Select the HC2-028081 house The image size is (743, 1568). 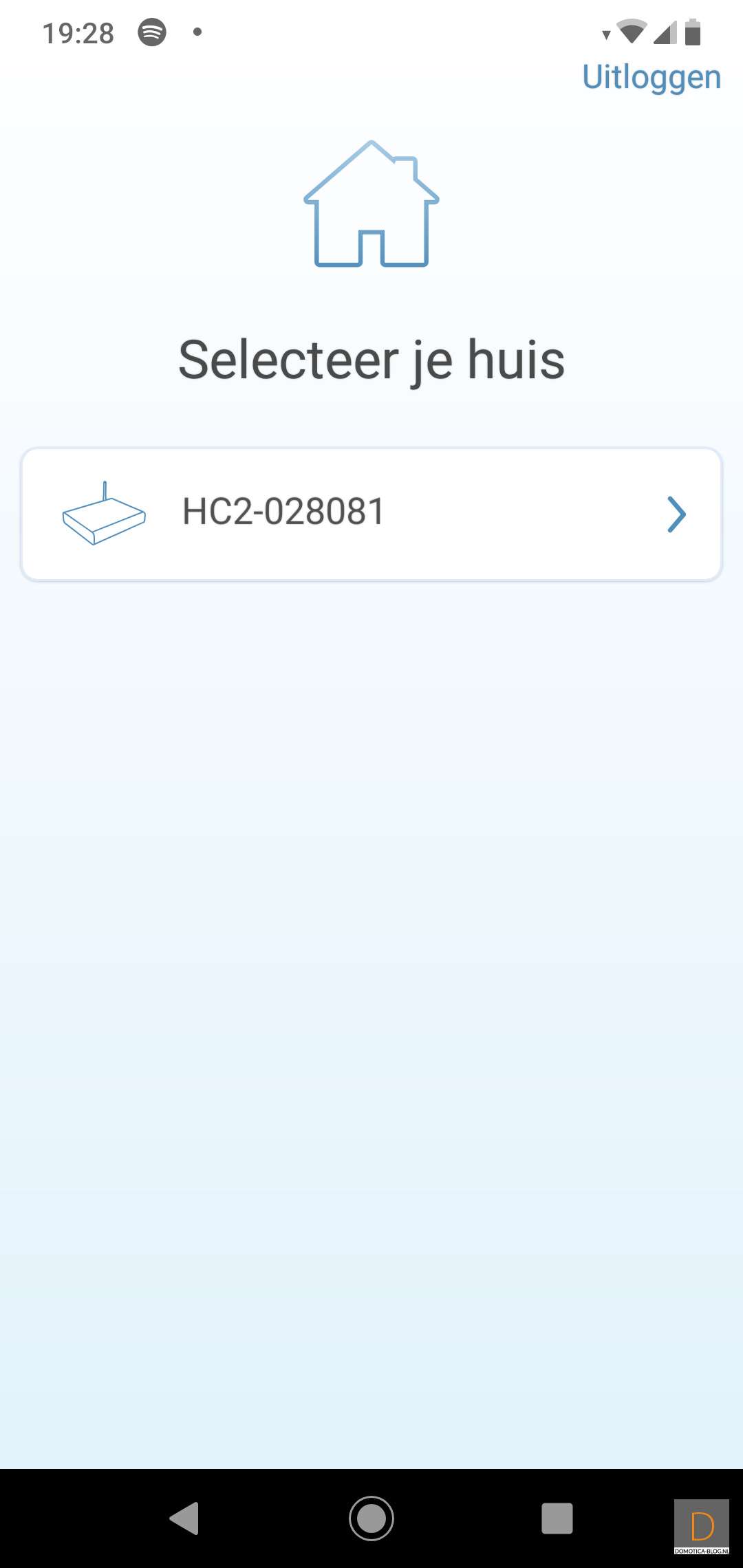pos(371,514)
